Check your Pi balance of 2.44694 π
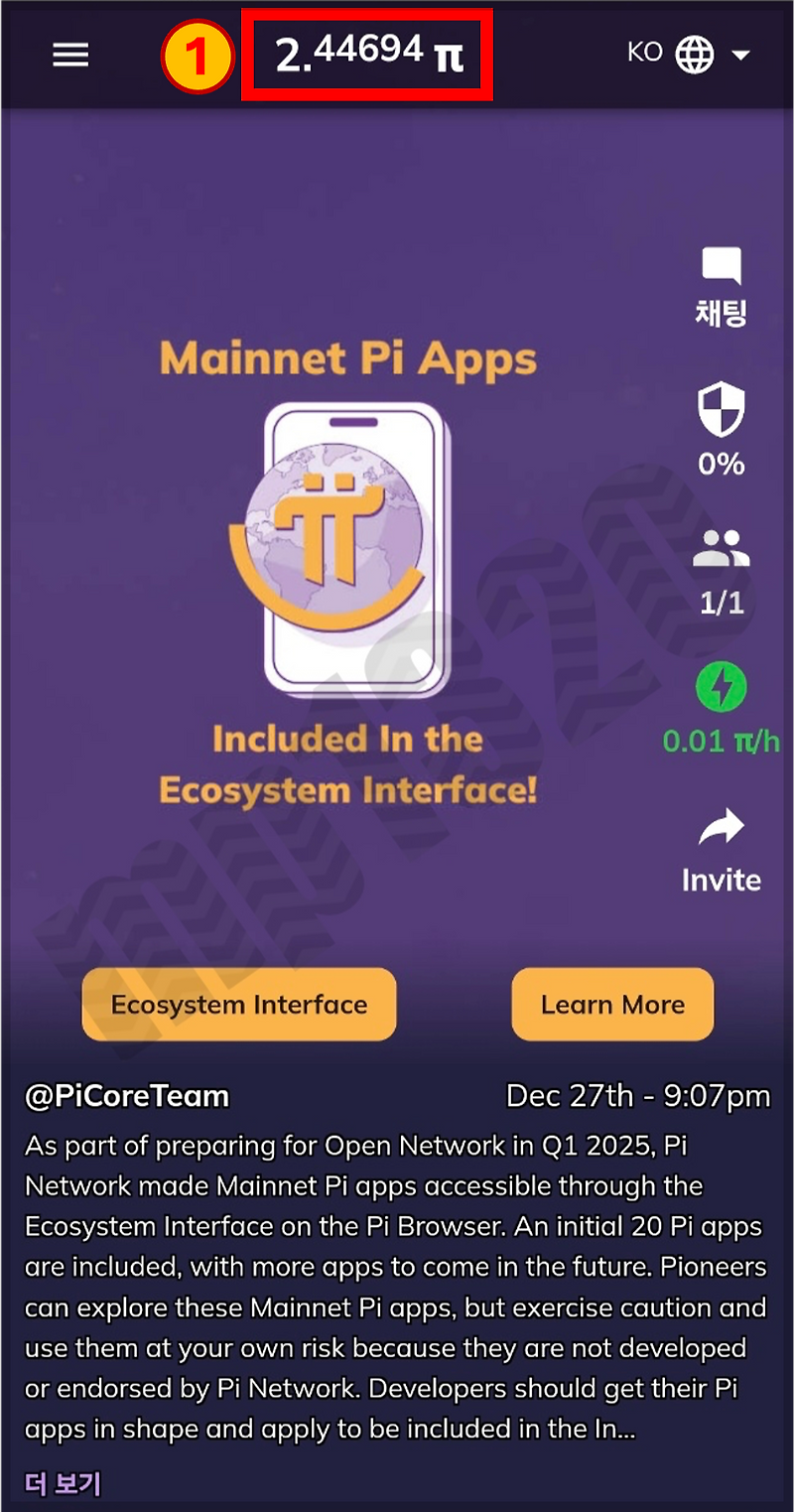 (367, 54)
